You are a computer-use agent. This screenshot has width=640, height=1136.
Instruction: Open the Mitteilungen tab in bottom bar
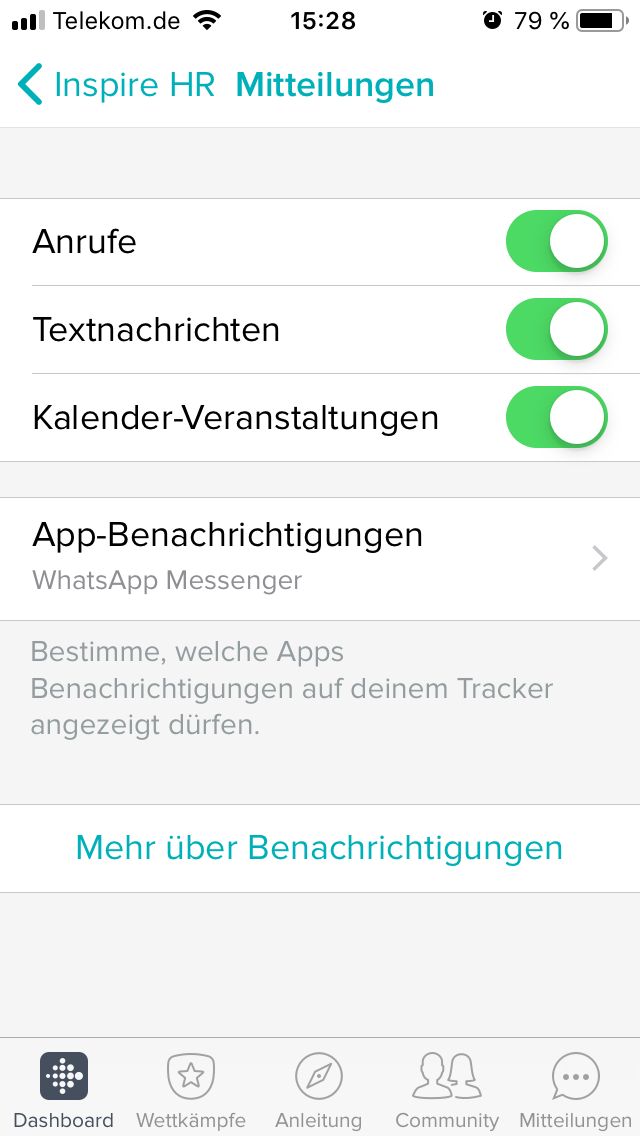575,1090
